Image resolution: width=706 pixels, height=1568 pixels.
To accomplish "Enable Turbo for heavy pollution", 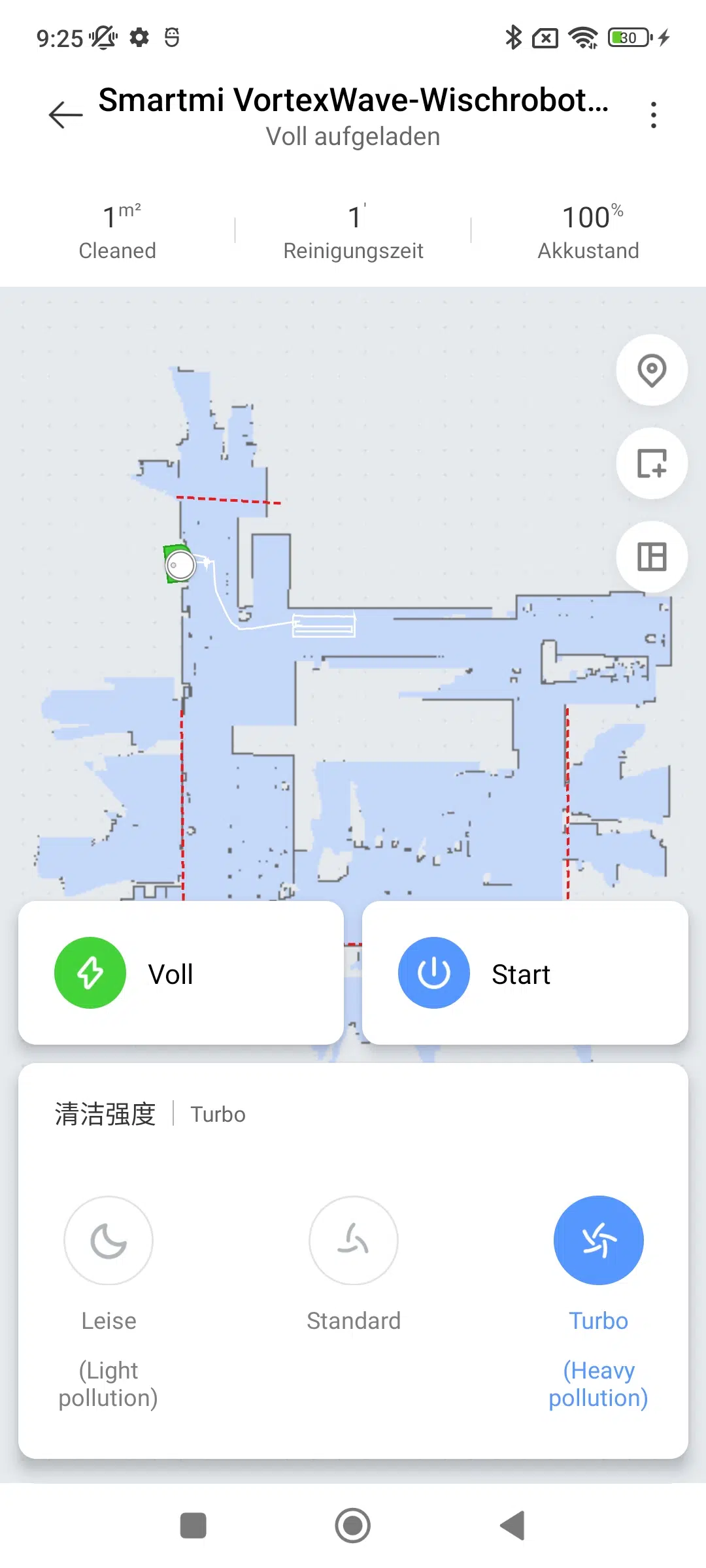I will pyautogui.click(x=597, y=1240).
